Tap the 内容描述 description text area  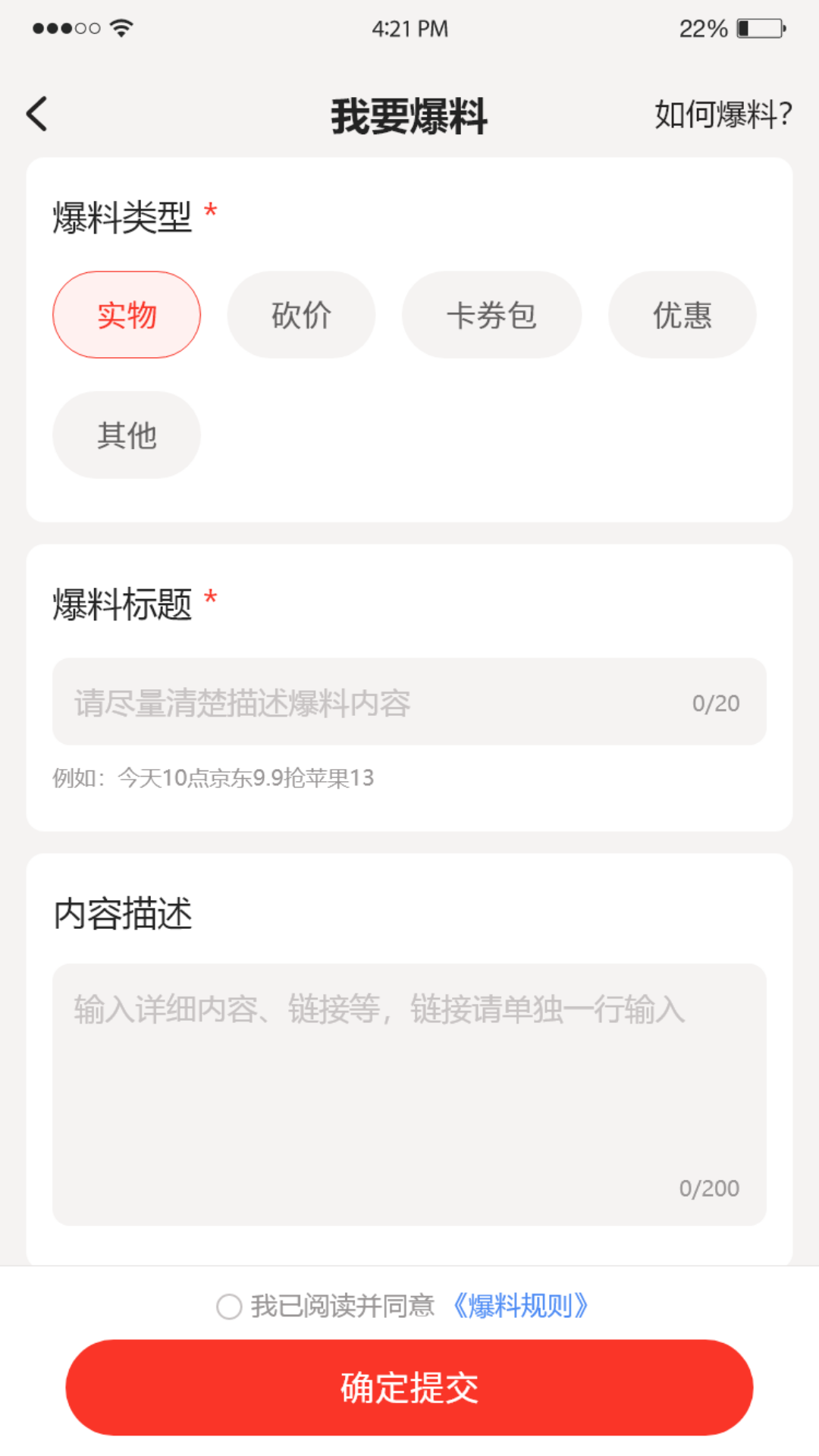tap(409, 1094)
